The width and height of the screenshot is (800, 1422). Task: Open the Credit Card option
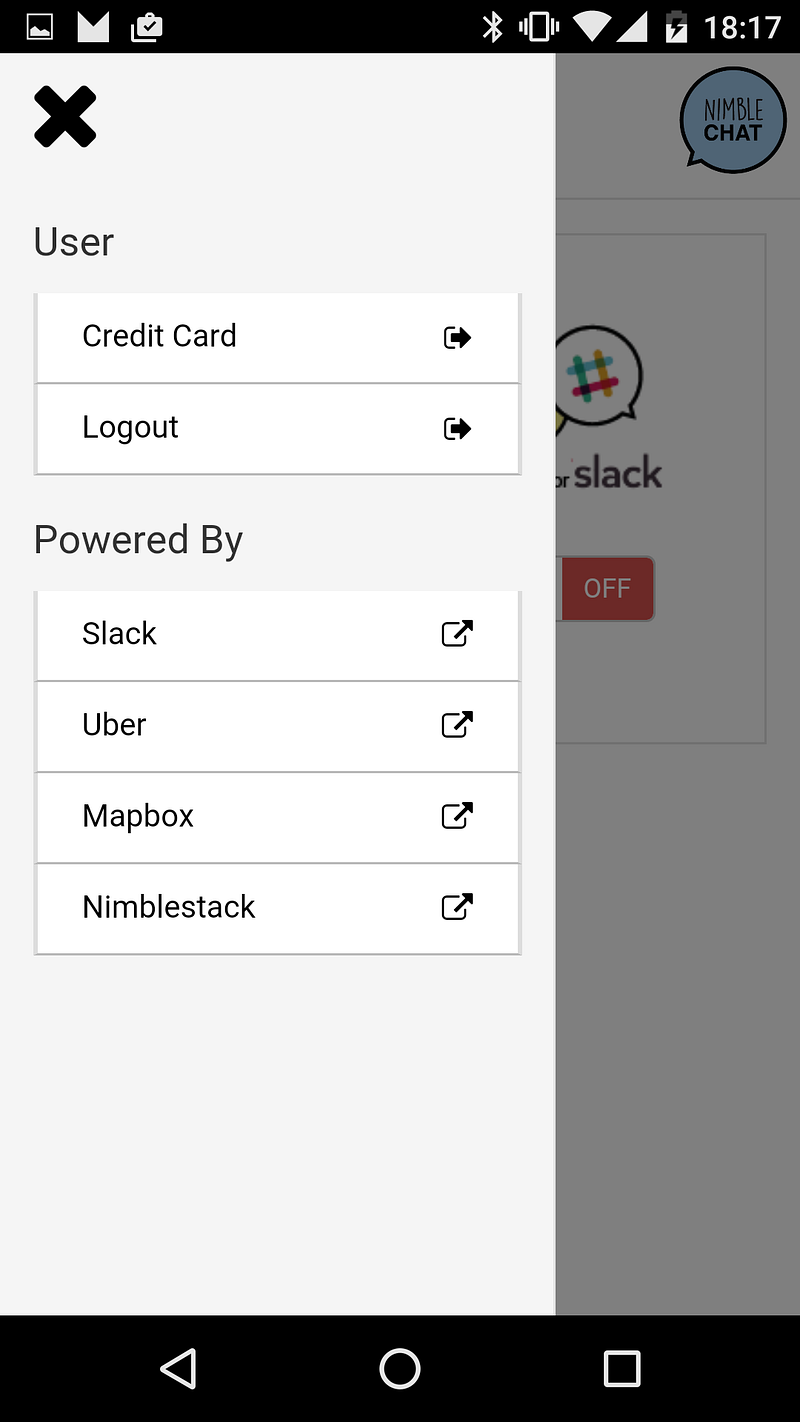pyautogui.click(x=278, y=337)
